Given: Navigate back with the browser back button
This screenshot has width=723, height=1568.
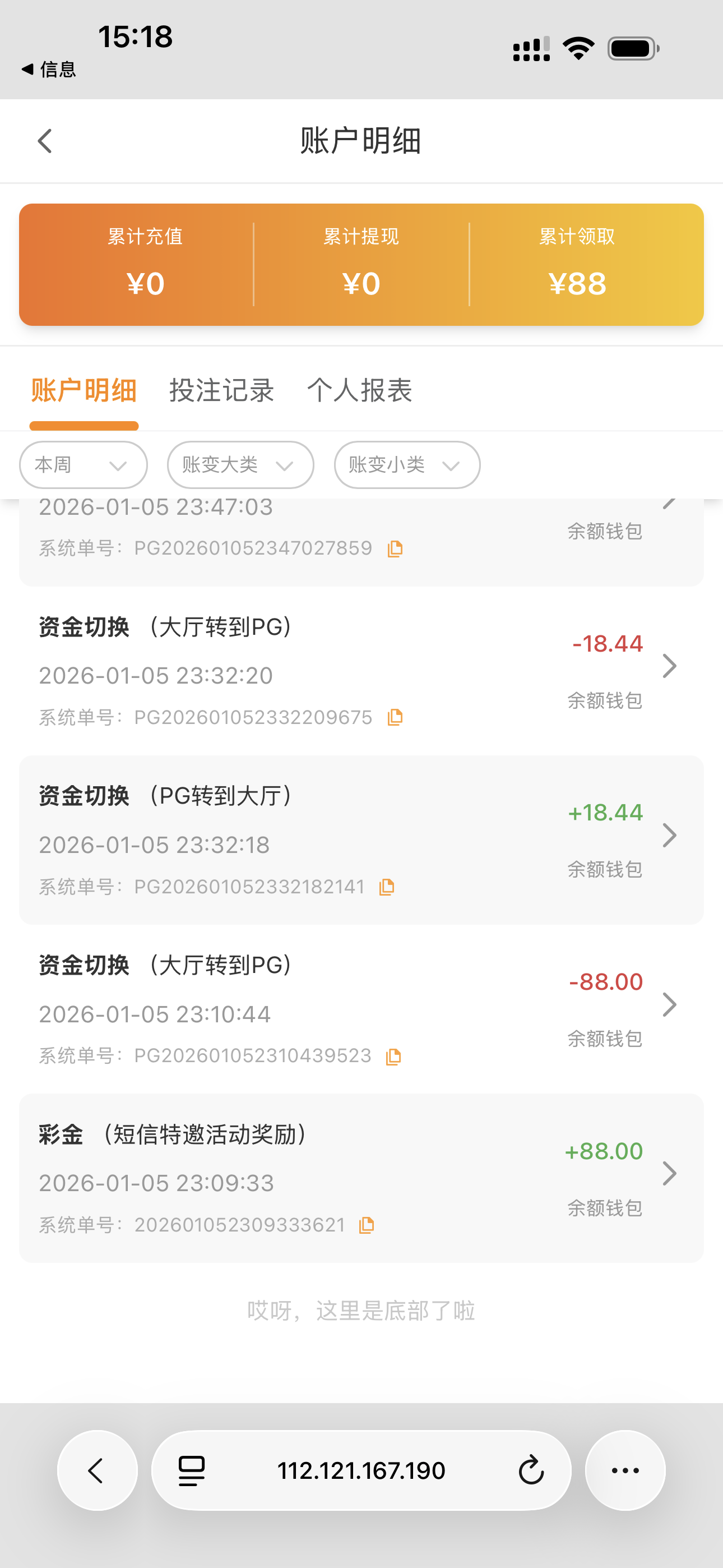Looking at the screenshot, I should pos(97,1470).
